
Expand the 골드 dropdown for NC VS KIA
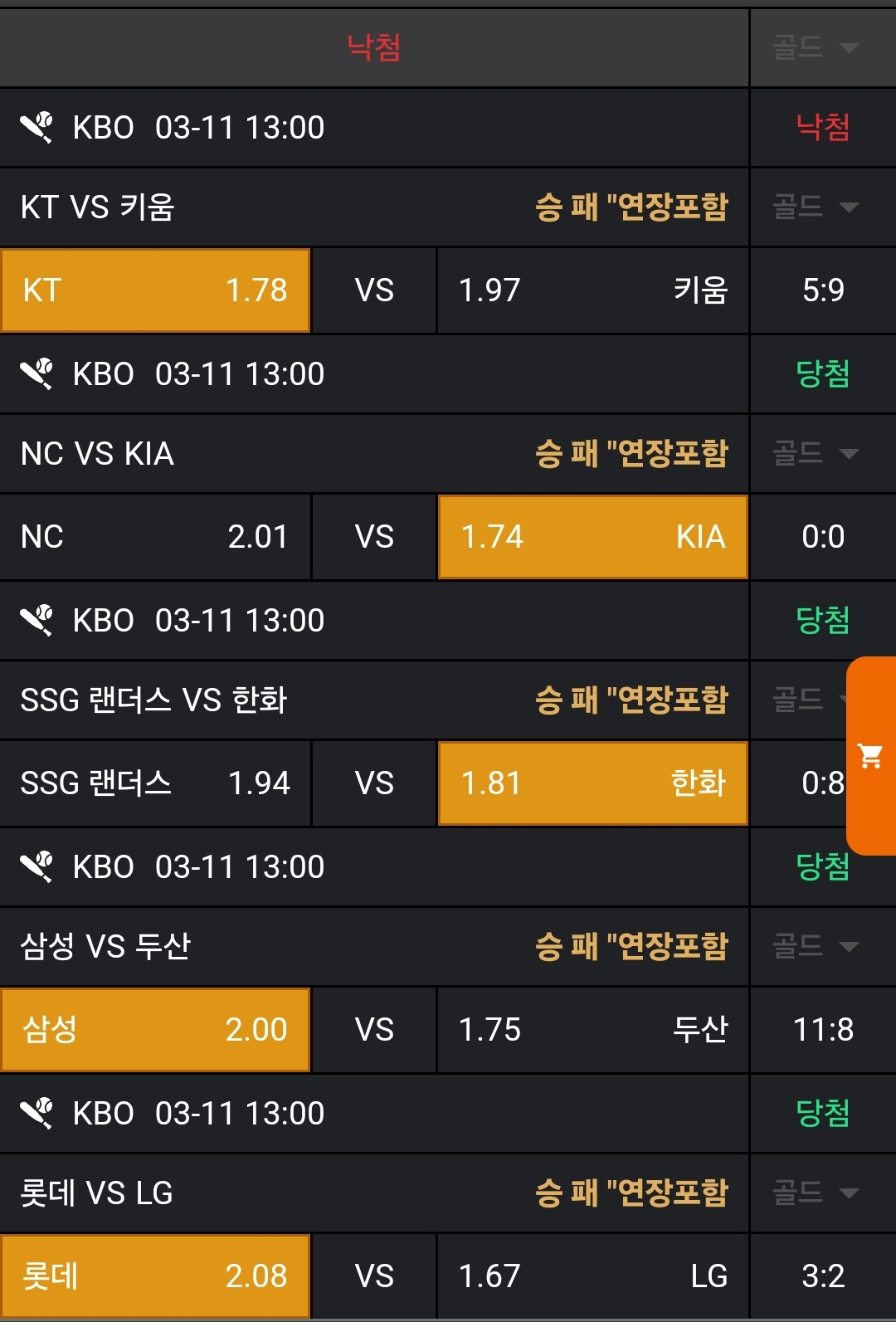tap(816, 453)
